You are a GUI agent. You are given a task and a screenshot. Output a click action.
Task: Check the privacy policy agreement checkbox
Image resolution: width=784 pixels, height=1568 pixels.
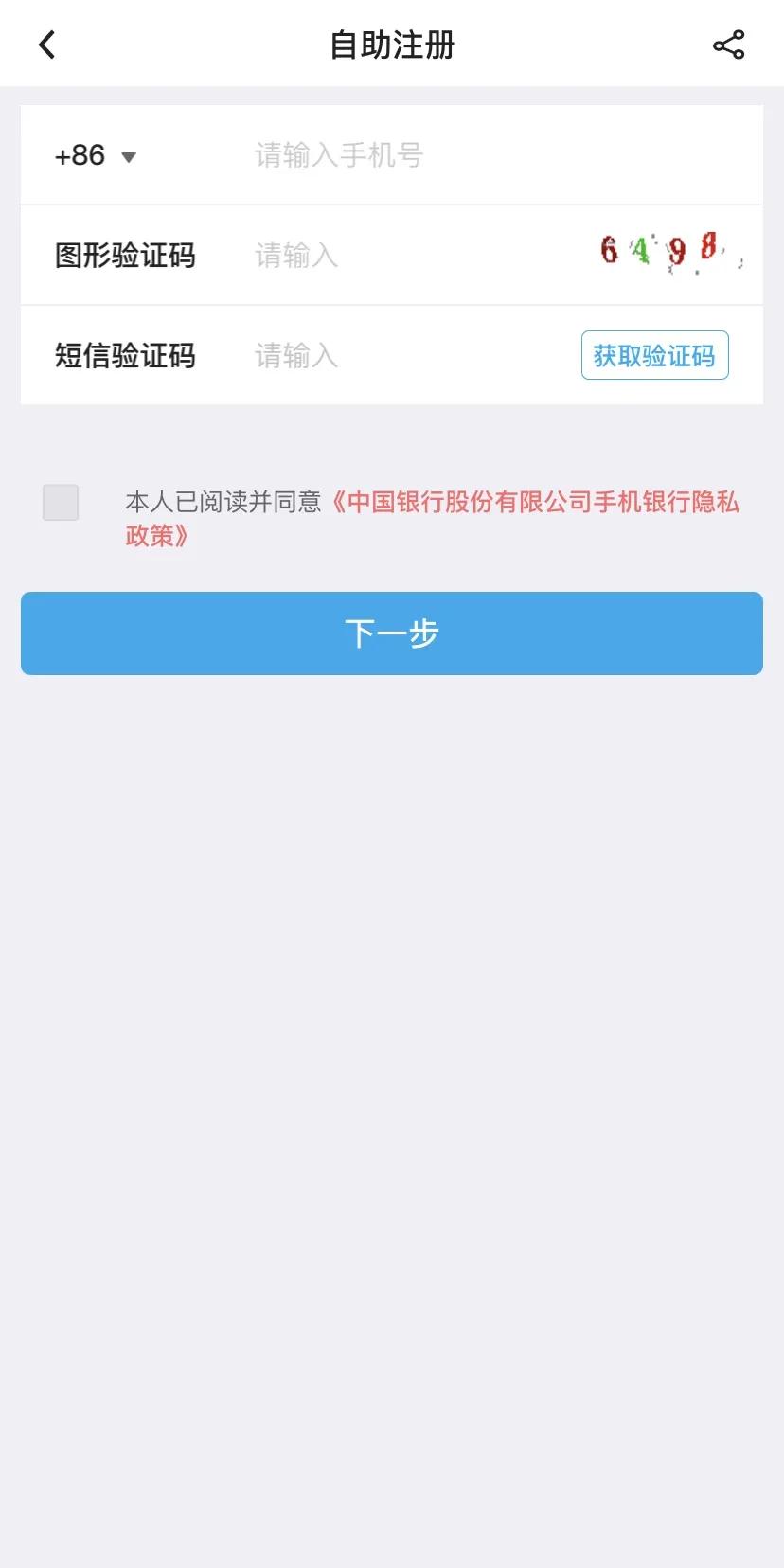(60, 503)
